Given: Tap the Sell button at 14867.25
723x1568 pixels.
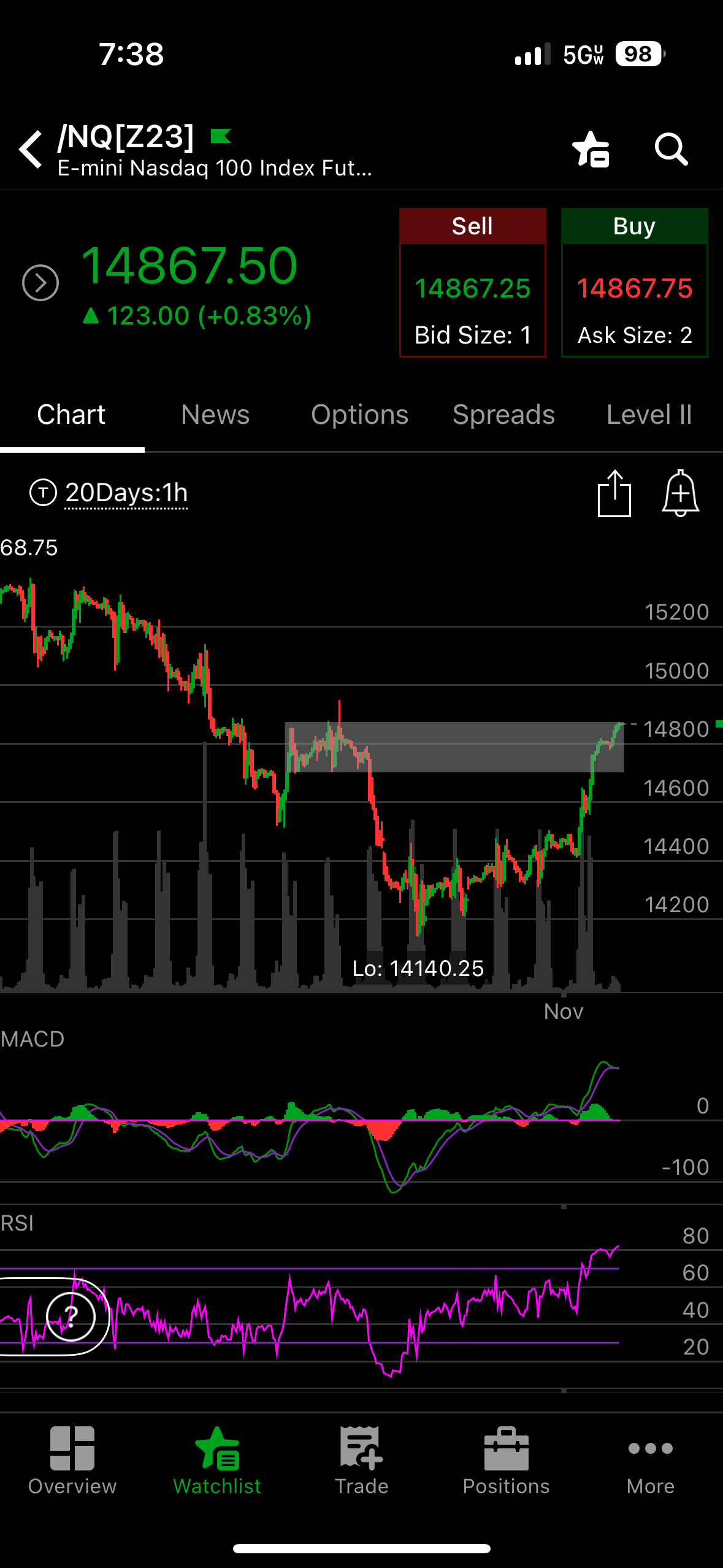Looking at the screenshot, I should [x=472, y=283].
